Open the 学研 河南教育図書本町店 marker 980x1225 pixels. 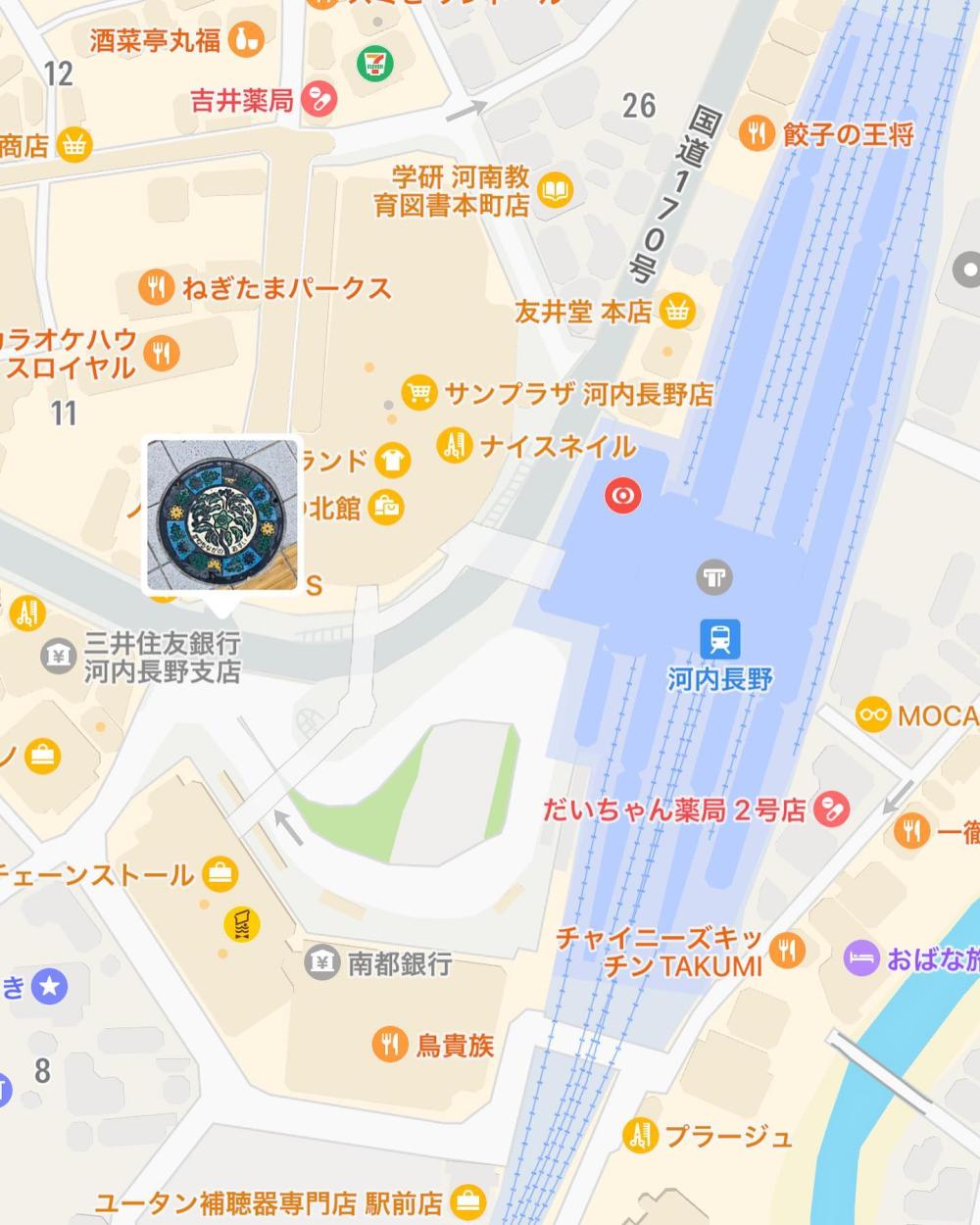pos(556,189)
